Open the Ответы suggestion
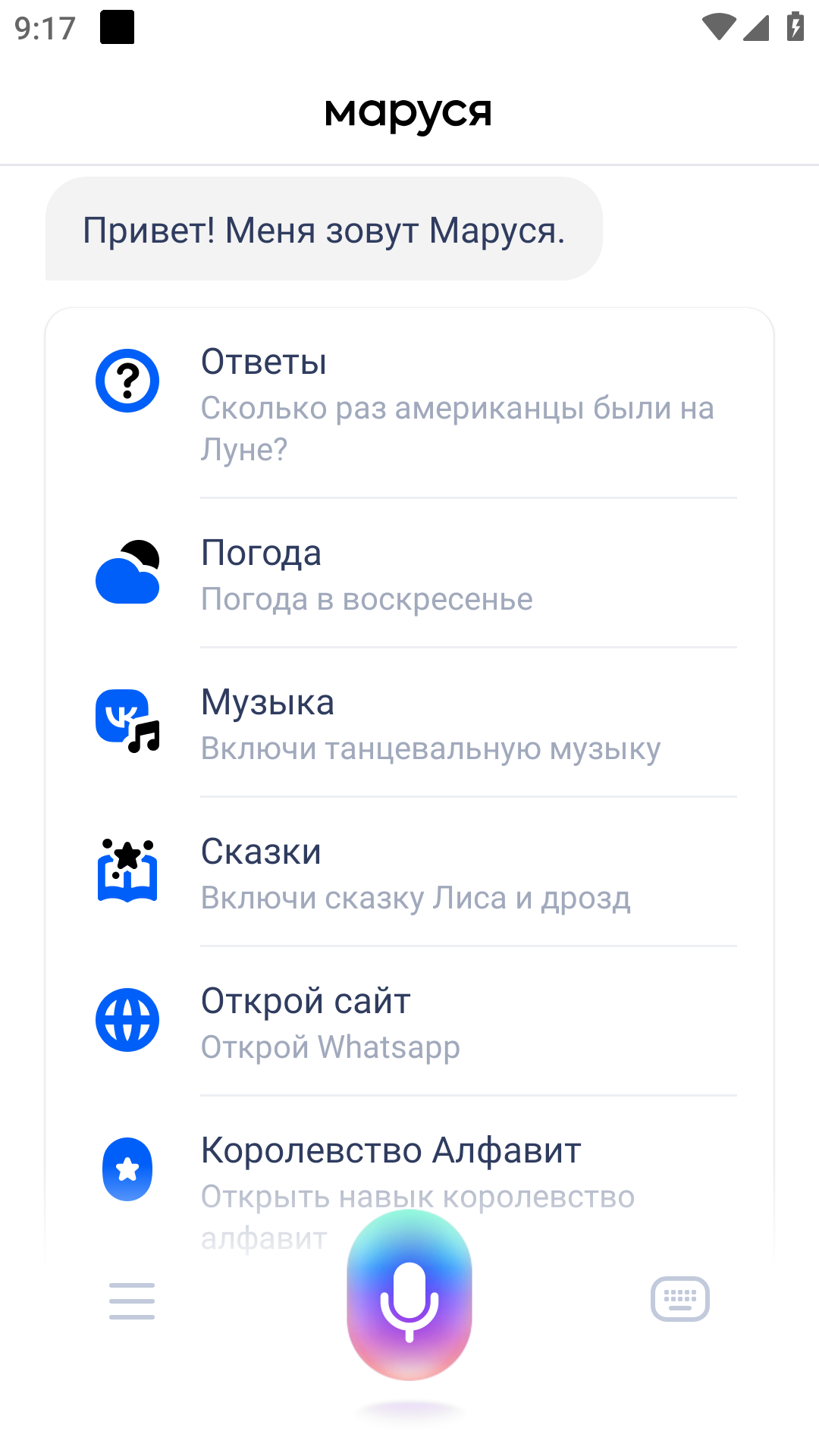 tap(409, 403)
